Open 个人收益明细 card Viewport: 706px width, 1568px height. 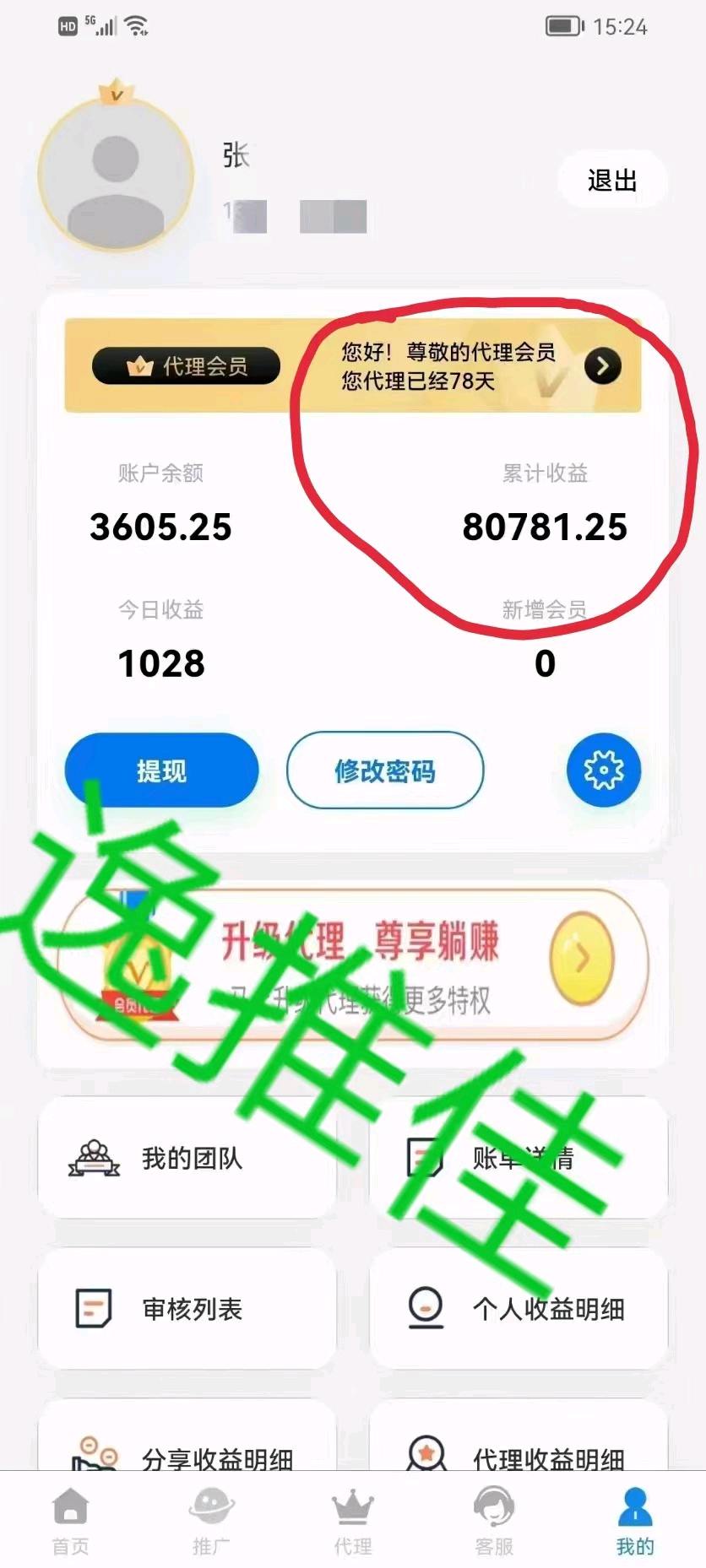[519, 1308]
